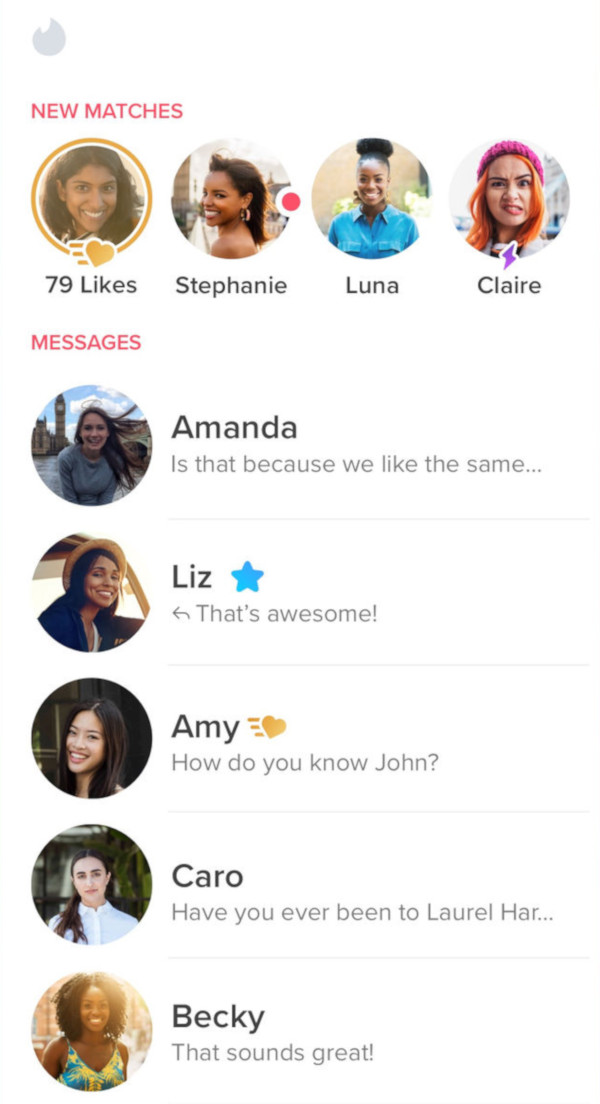
Task: Open new match Stephanie
Action: tap(231, 199)
